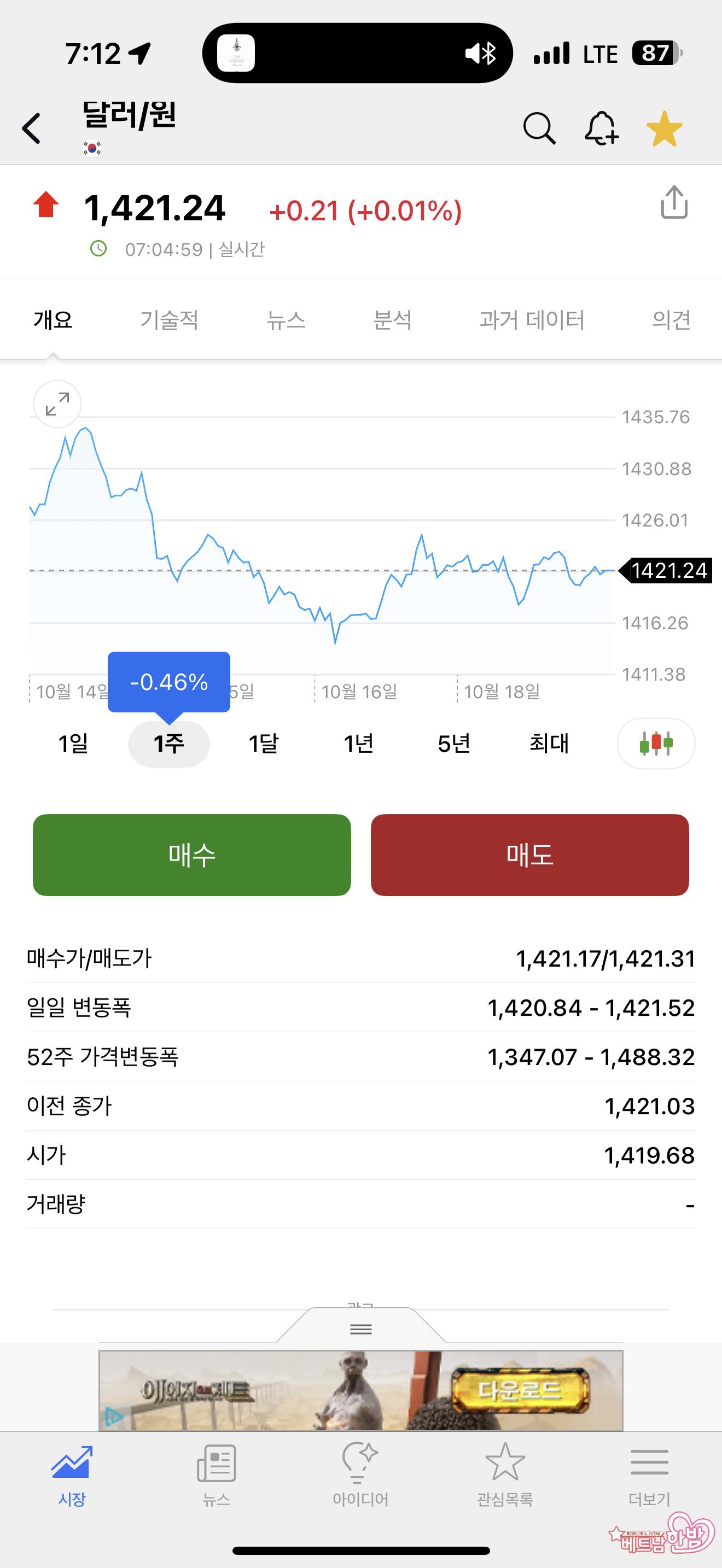
Task: Select the 1달 chart range
Action: click(264, 743)
